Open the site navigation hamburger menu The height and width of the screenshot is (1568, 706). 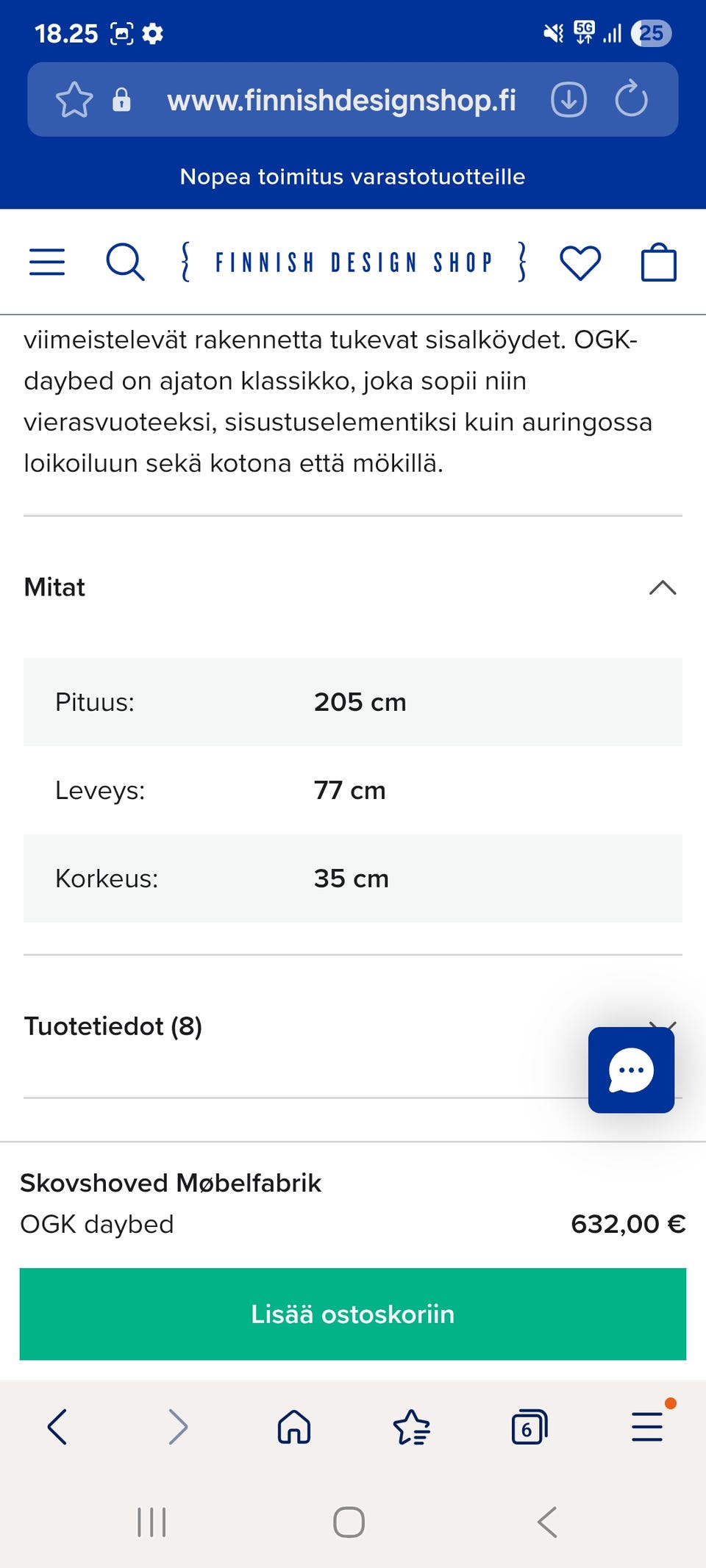[x=46, y=261]
